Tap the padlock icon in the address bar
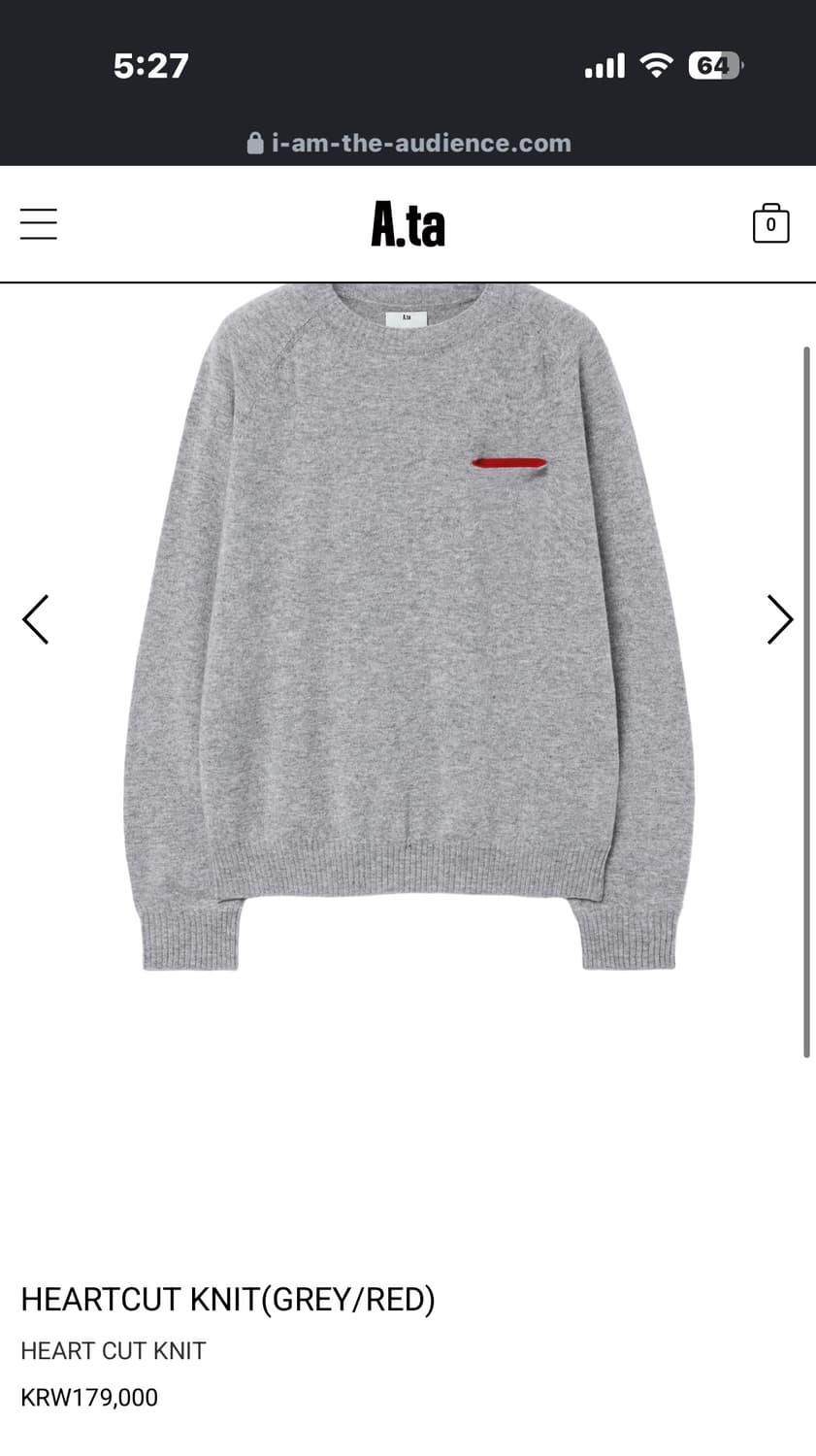The width and height of the screenshot is (816, 1456). (x=254, y=143)
